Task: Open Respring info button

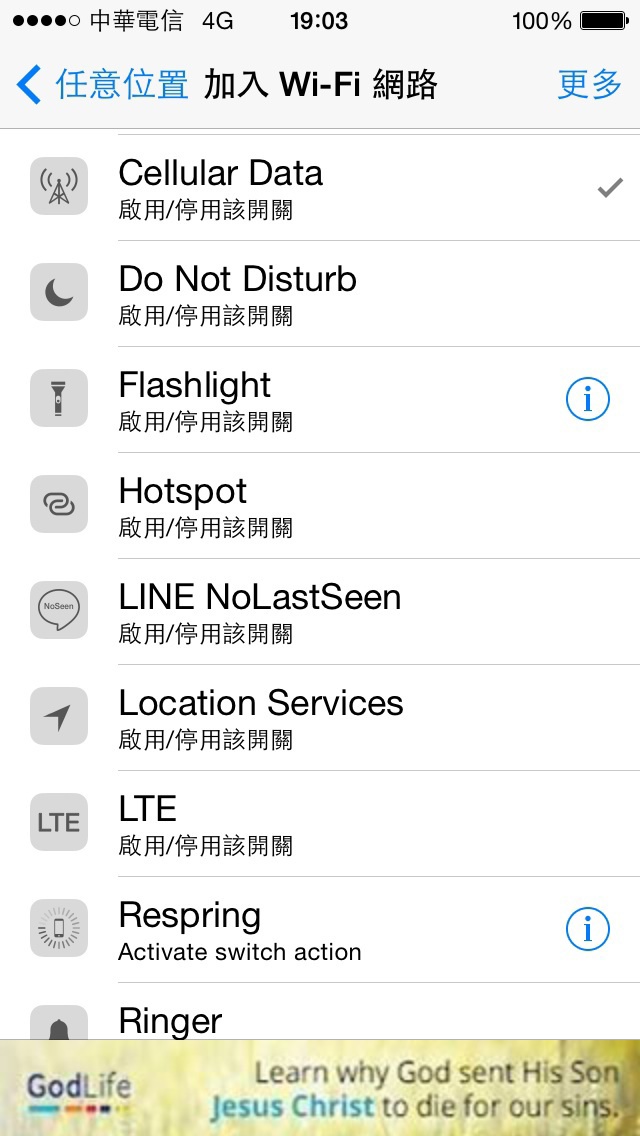Action: pos(587,929)
